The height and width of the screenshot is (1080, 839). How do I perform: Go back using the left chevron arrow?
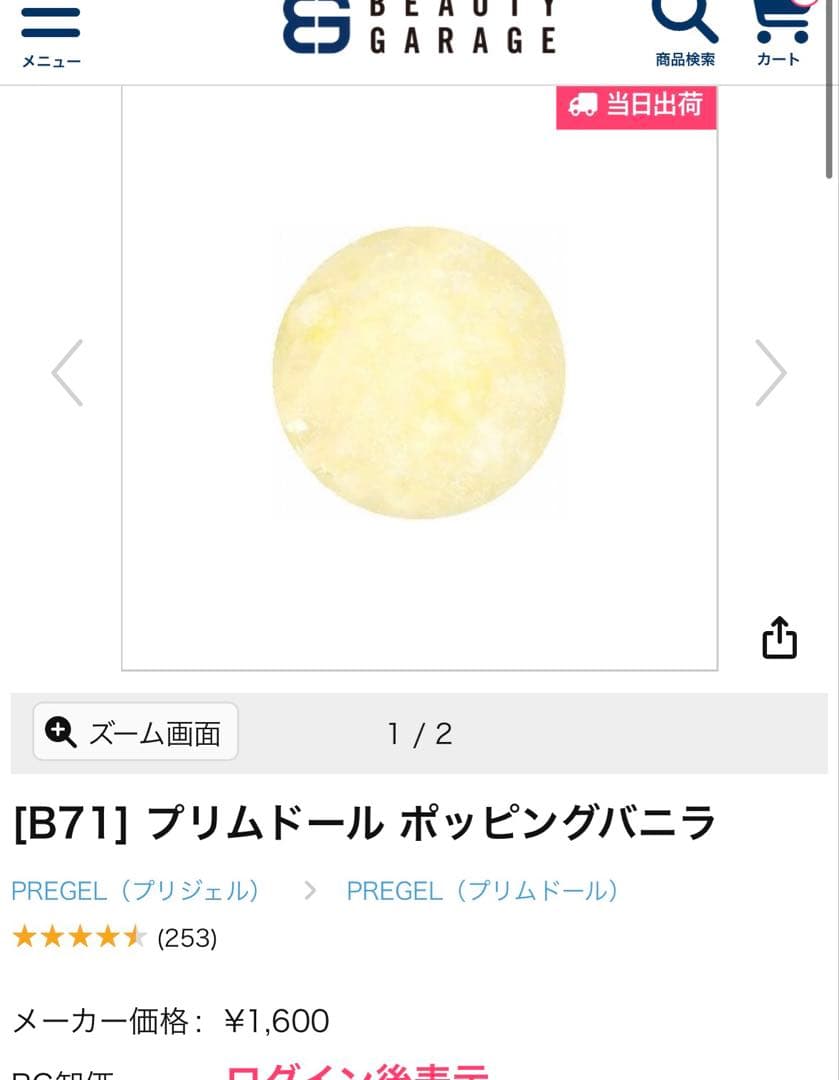point(67,372)
